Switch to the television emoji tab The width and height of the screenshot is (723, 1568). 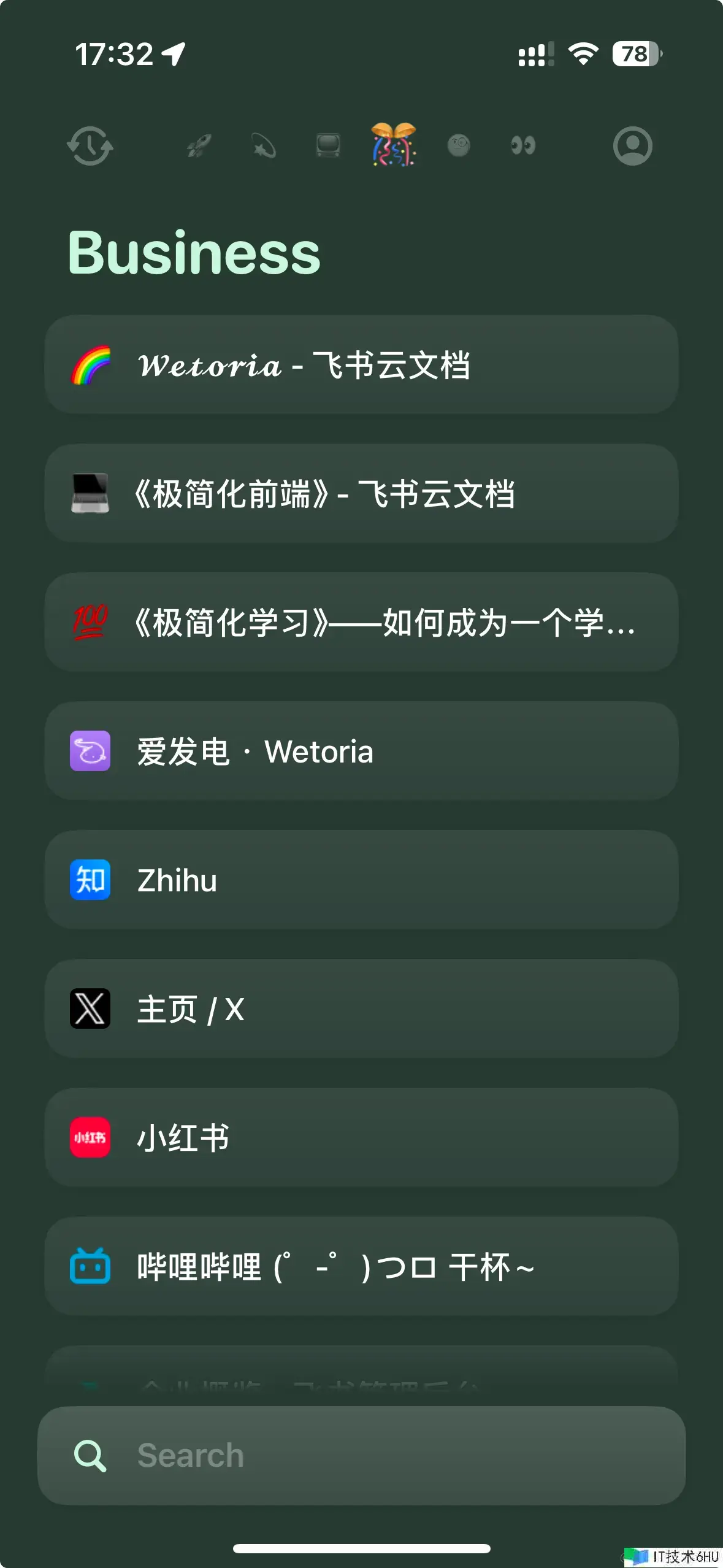pos(328,145)
